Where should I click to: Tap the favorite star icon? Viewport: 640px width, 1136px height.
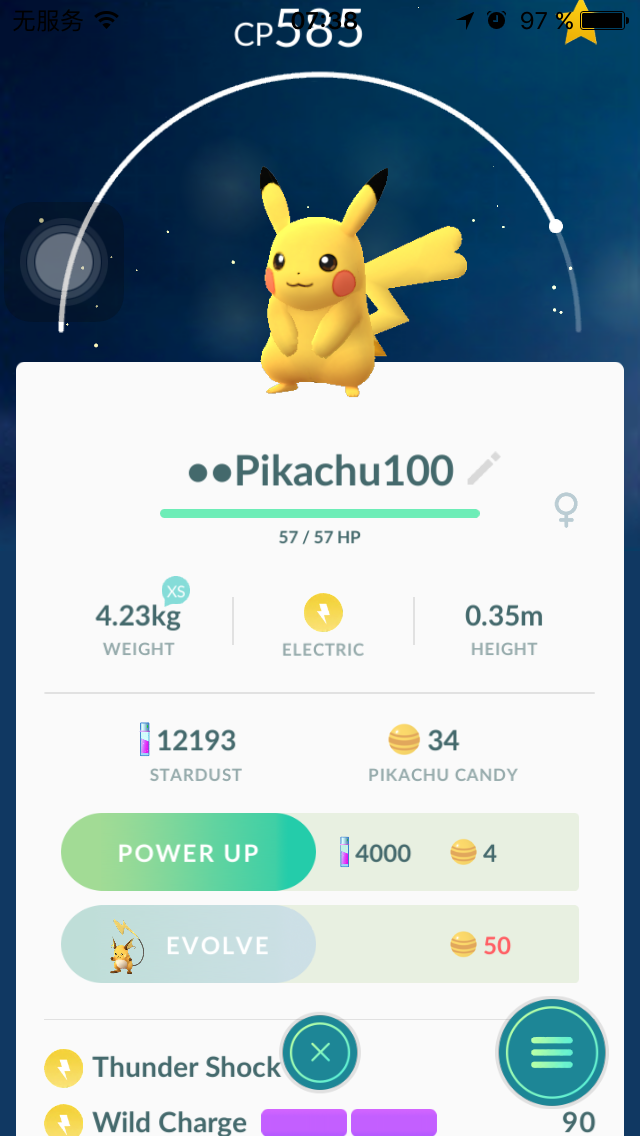pos(583,22)
